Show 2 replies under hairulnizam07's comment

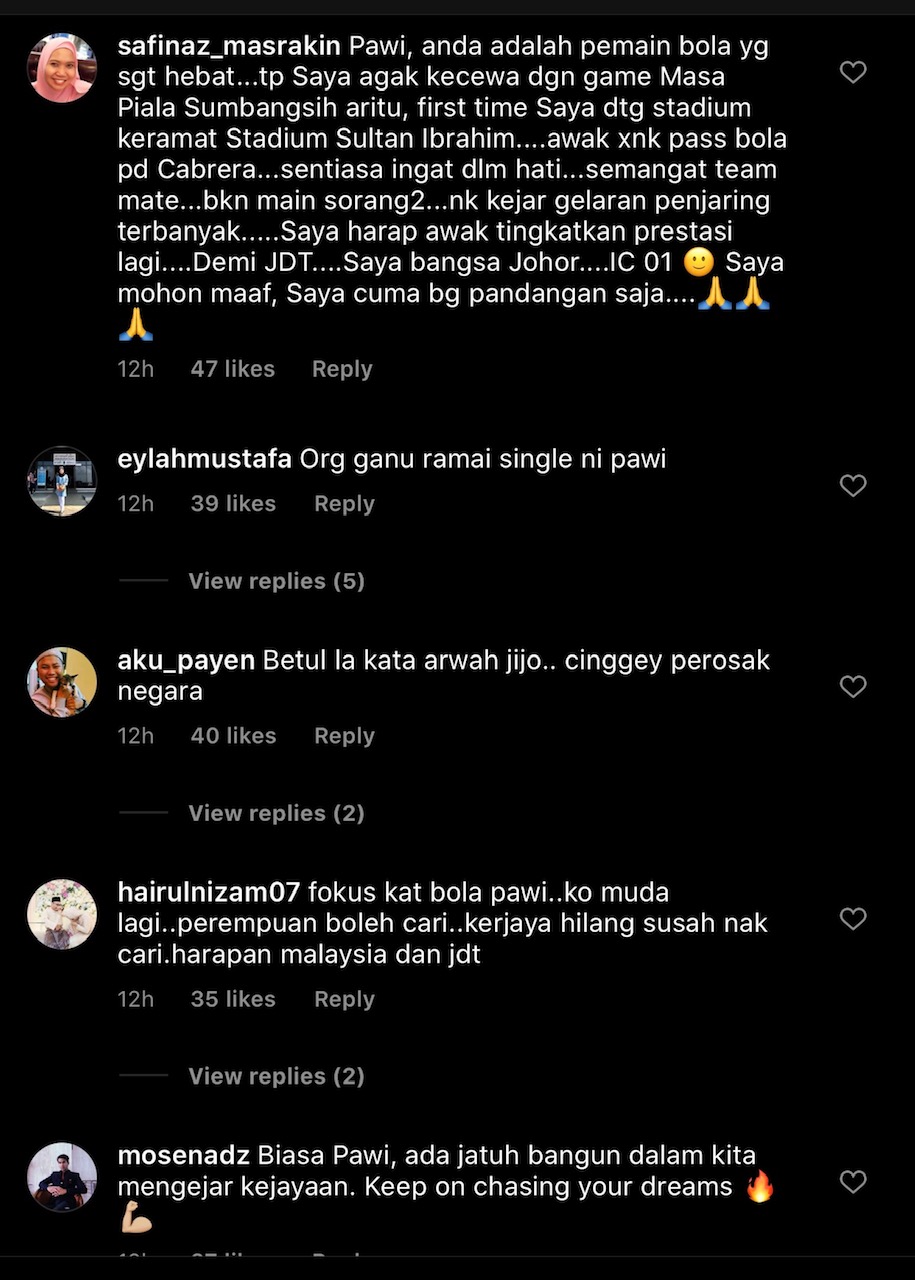pyautogui.click(x=276, y=1076)
